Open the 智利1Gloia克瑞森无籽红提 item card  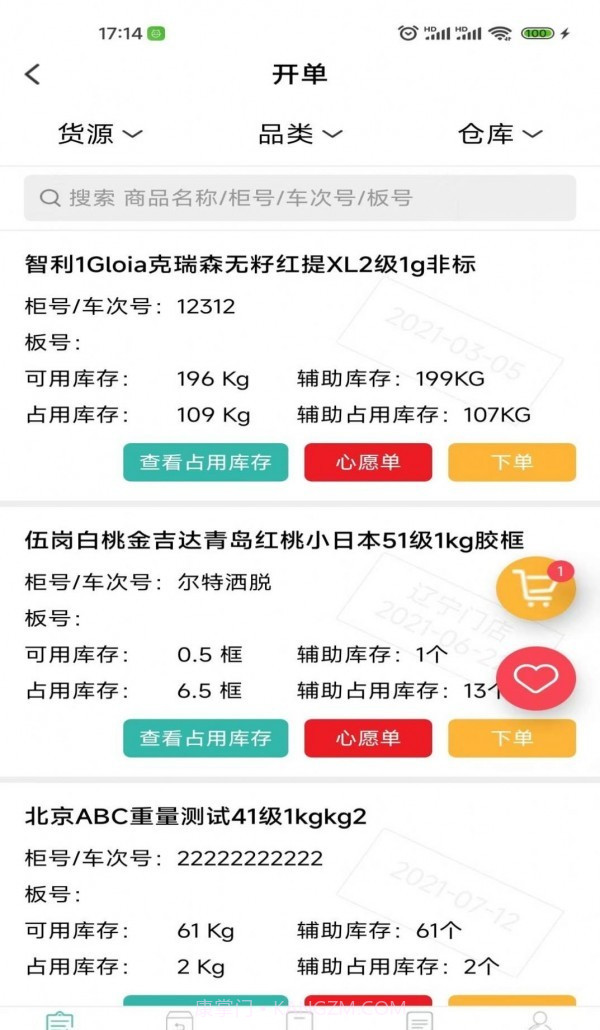(250, 265)
